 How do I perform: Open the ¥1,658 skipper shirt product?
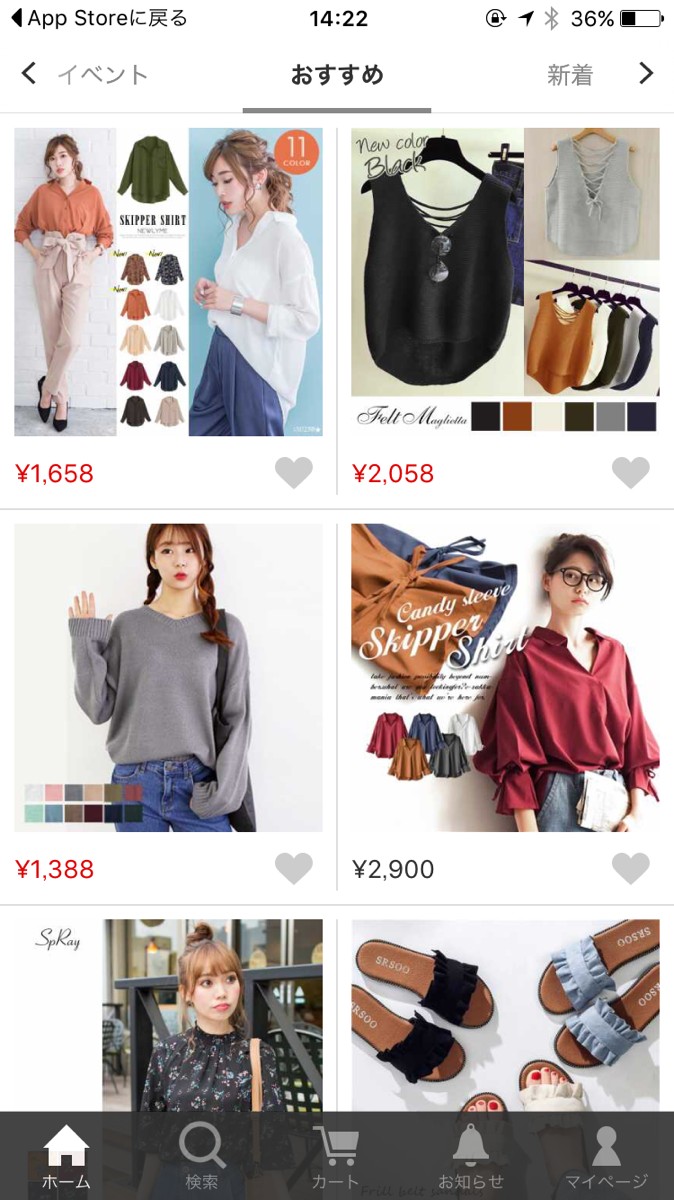(x=168, y=282)
